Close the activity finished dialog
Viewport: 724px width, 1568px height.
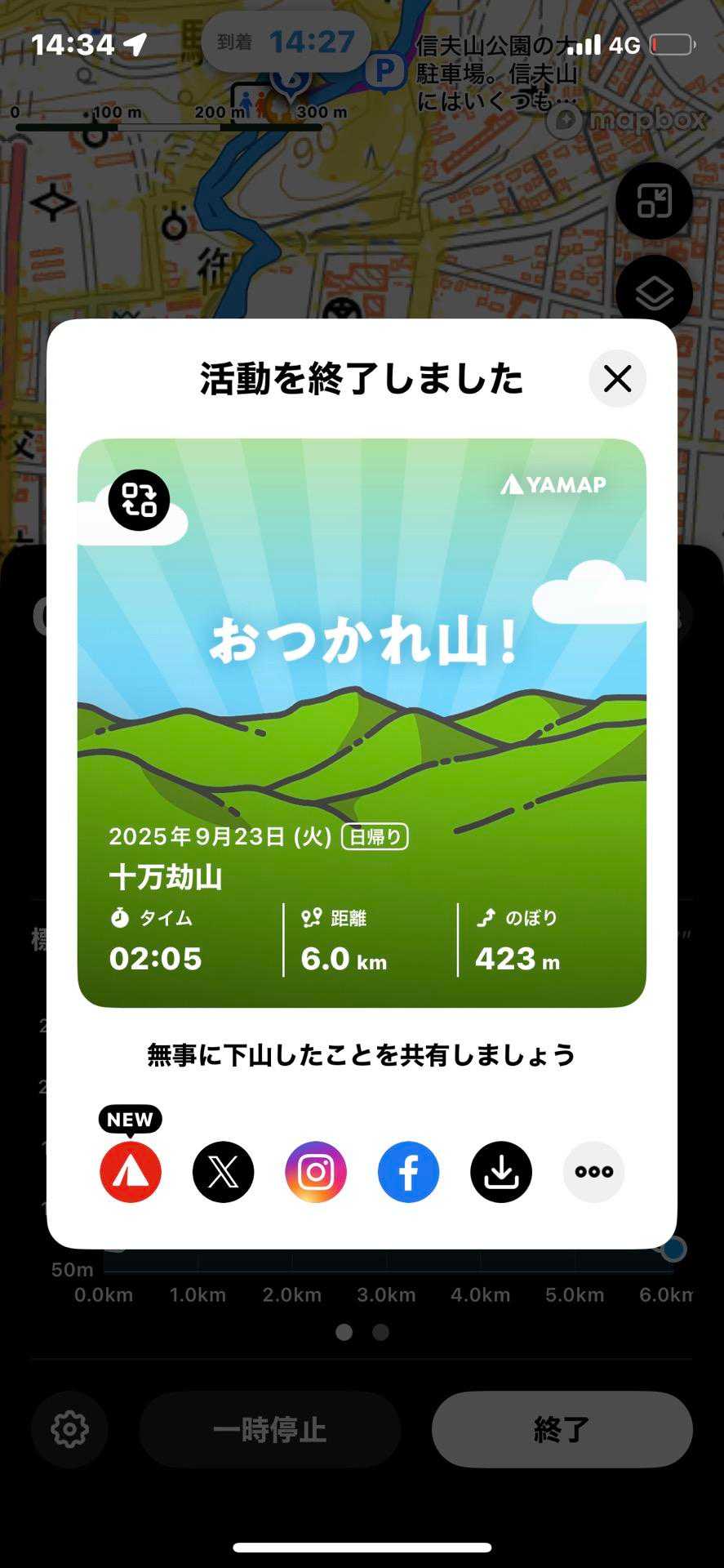[x=617, y=379]
